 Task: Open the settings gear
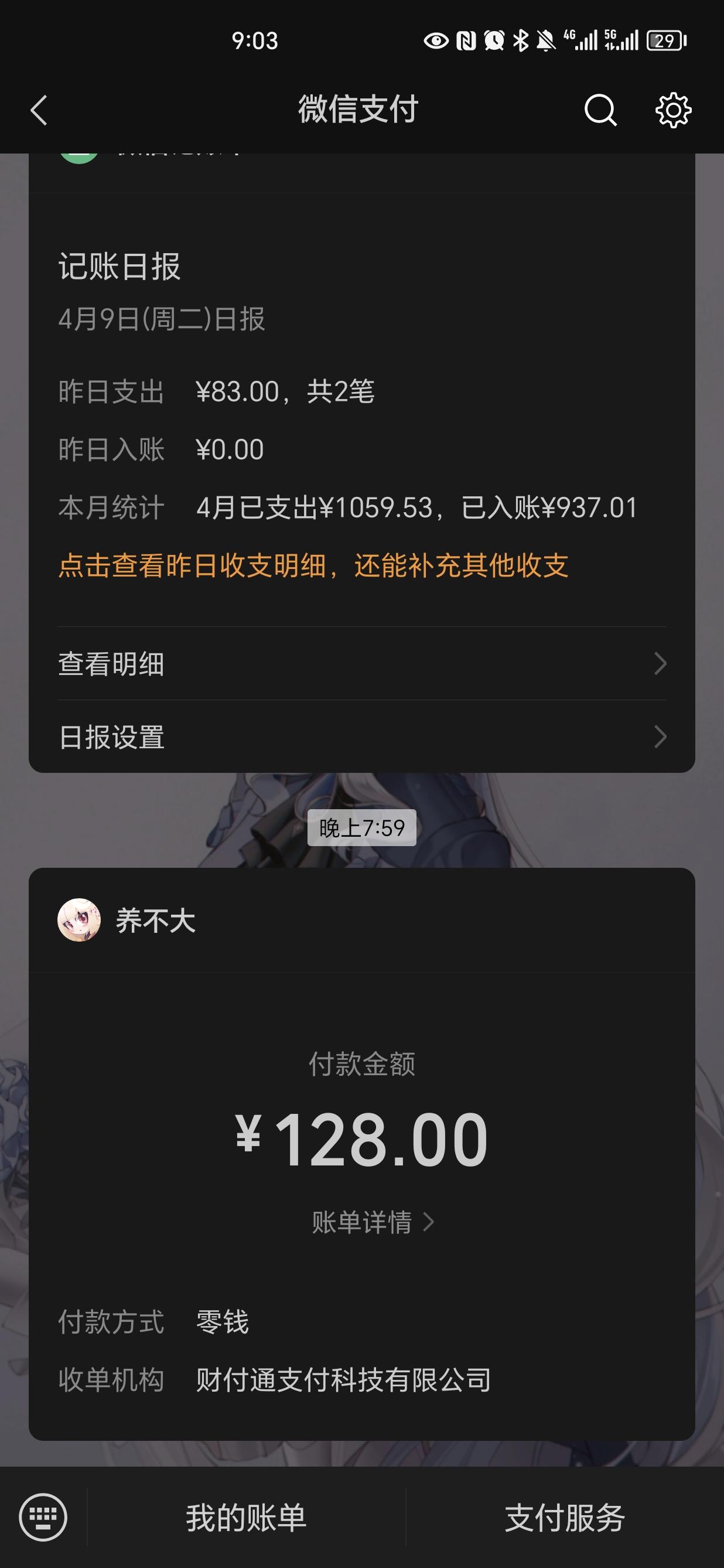coord(673,110)
